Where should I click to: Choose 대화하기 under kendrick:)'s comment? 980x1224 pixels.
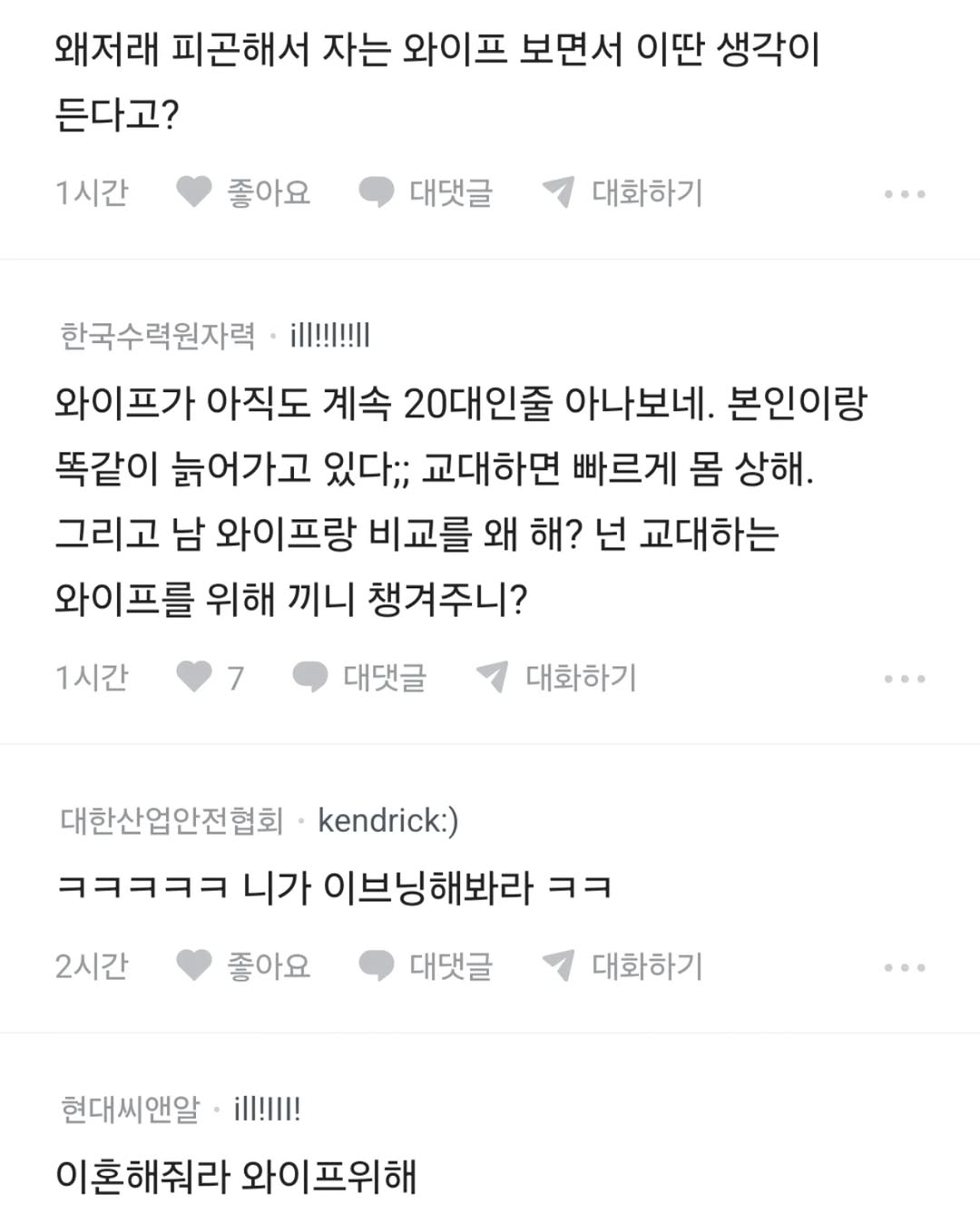click(622, 966)
